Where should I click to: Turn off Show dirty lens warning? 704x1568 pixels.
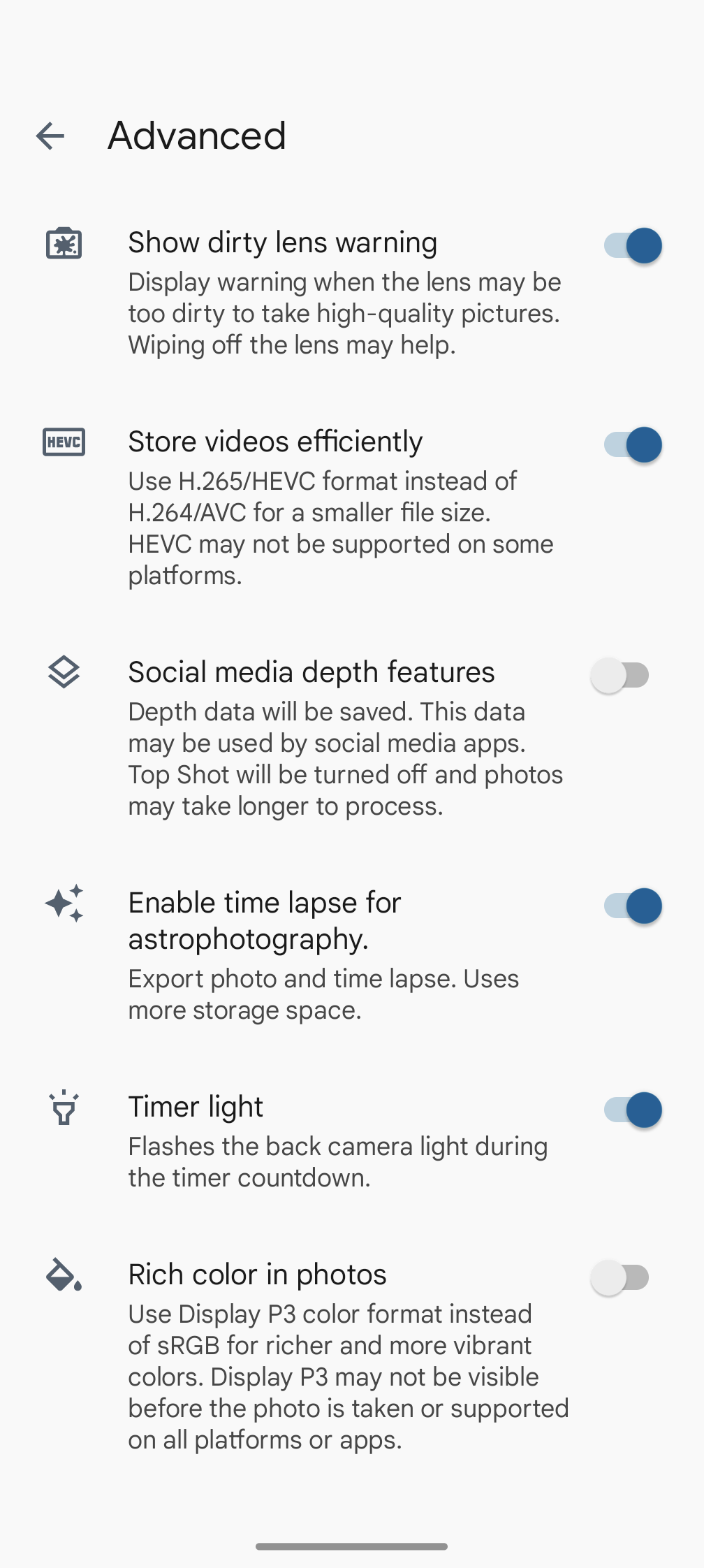(632, 246)
